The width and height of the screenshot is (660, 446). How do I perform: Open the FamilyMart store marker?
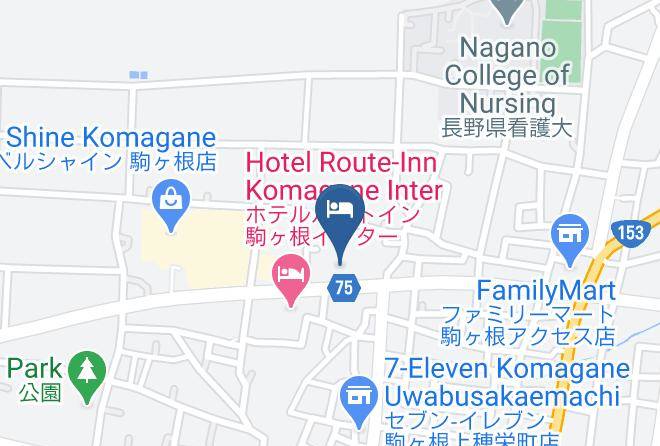[x=570, y=241]
